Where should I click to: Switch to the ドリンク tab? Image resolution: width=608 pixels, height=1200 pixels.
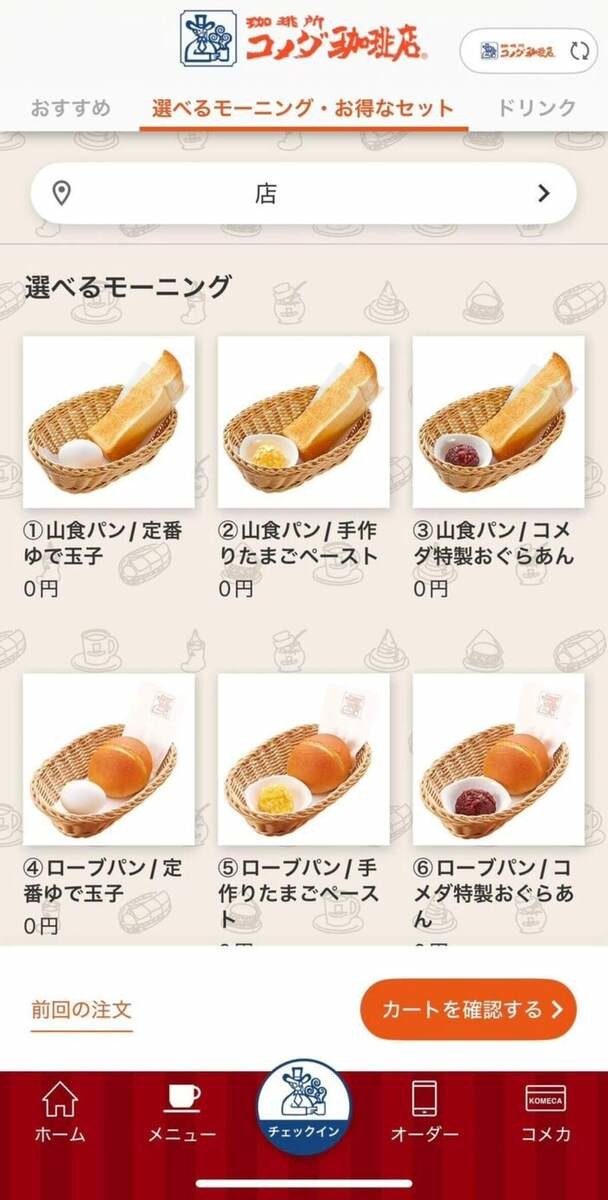coord(537,108)
